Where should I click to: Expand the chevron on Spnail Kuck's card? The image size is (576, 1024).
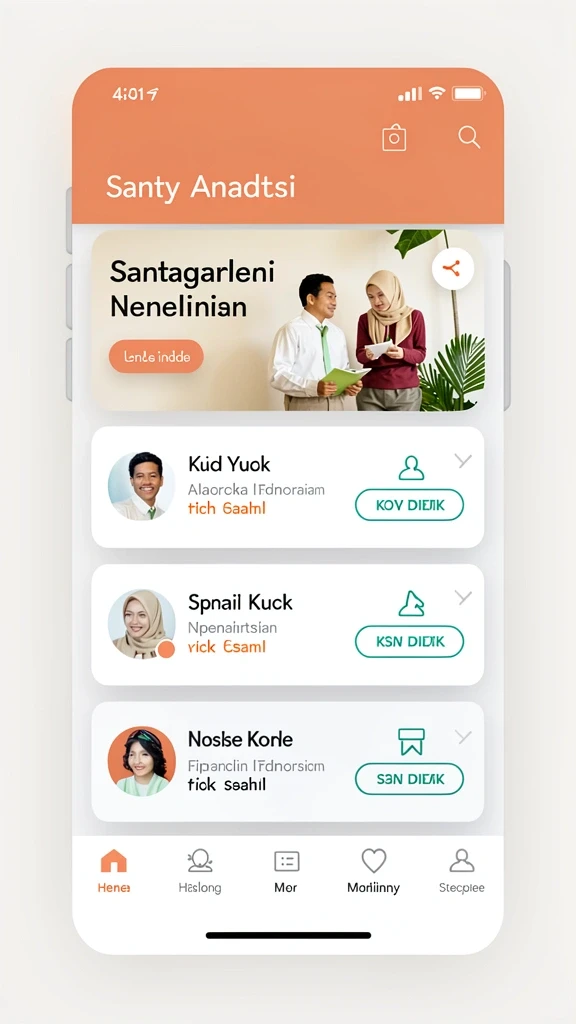[x=463, y=597]
